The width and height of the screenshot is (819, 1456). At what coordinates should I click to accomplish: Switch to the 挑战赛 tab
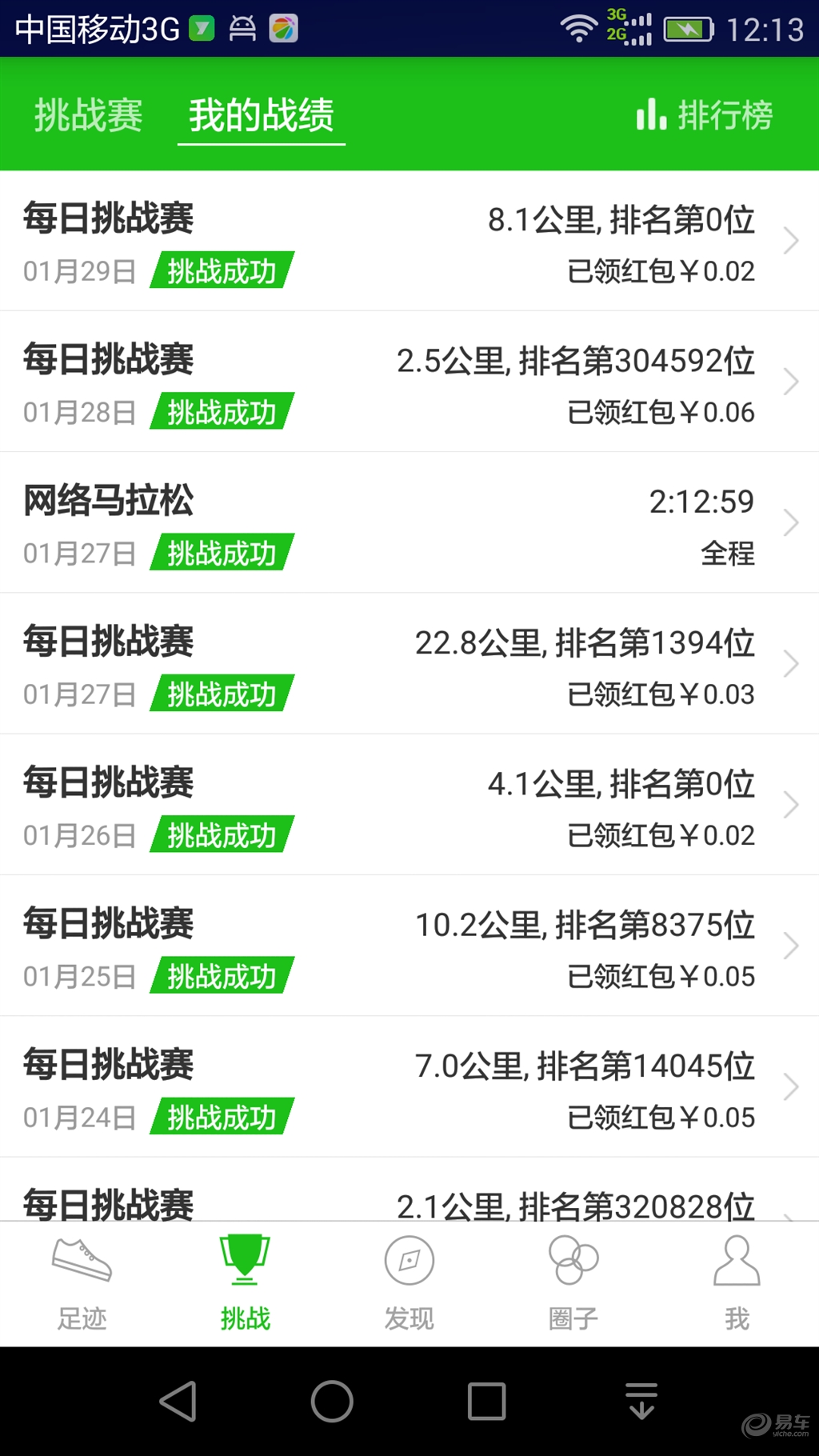coord(88,115)
